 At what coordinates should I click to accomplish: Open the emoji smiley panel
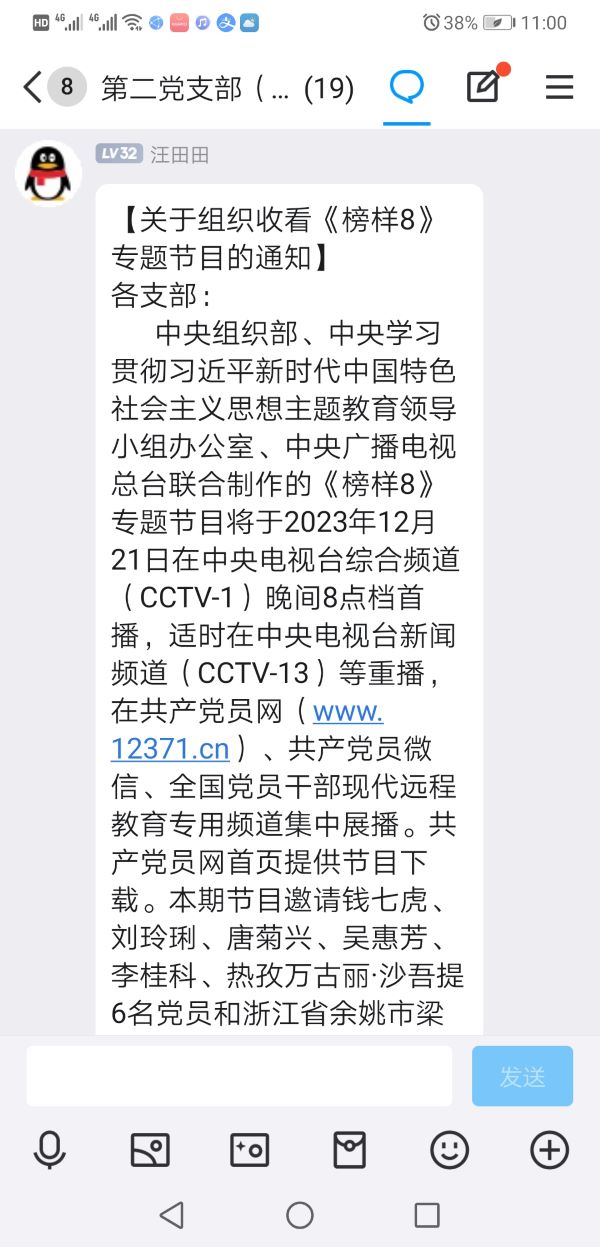point(449,1151)
